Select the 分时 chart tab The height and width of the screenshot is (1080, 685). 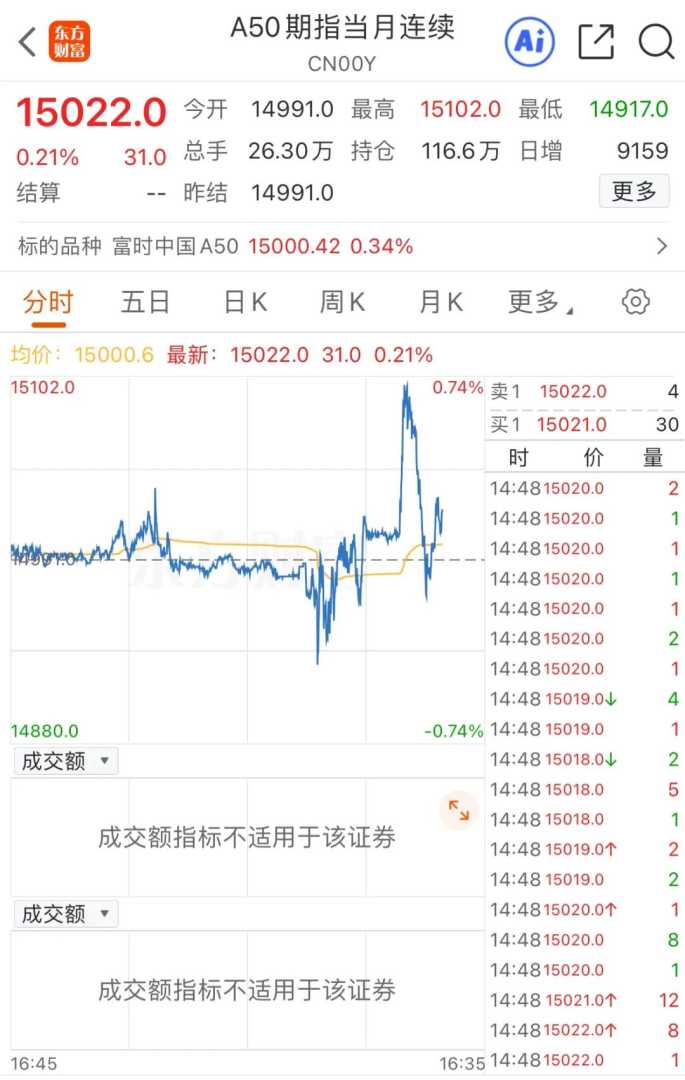(48, 302)
